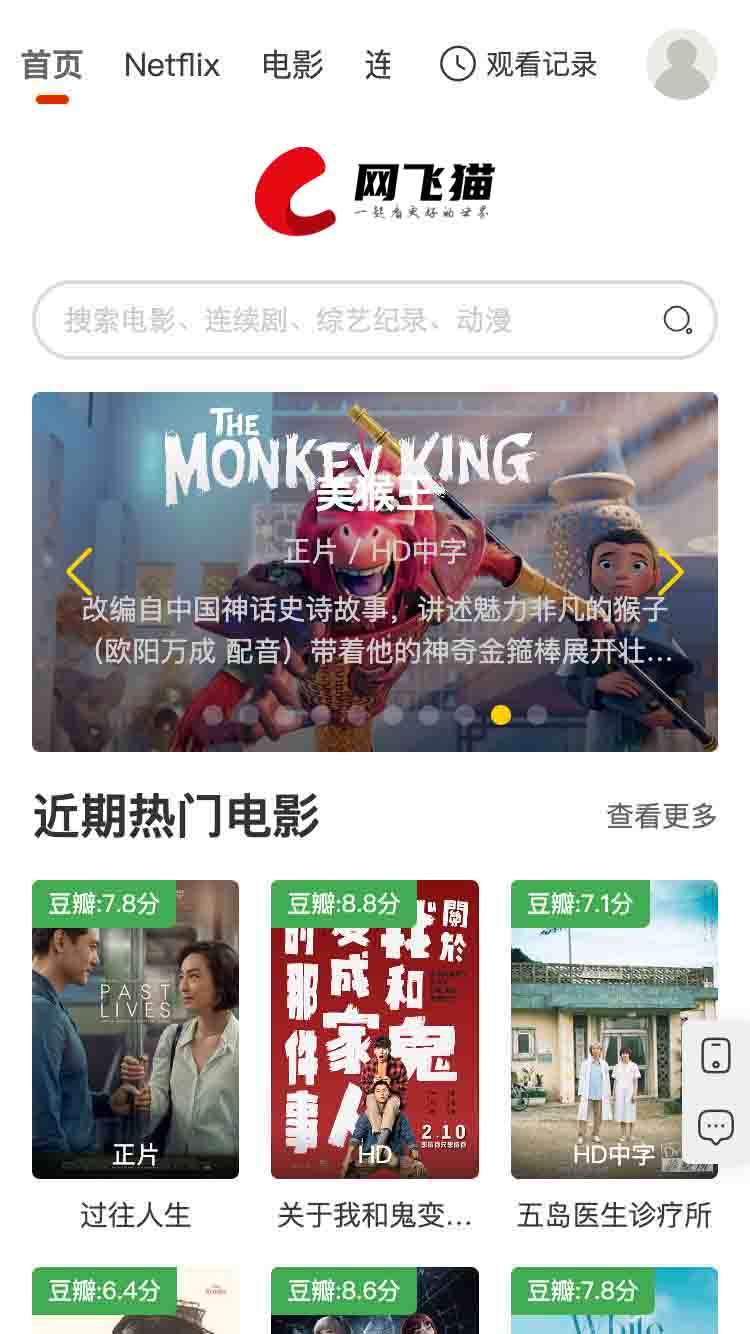Jump to the last banner page dot
Viewport: 750px width, 1334px height.
(x=537, y=715)
